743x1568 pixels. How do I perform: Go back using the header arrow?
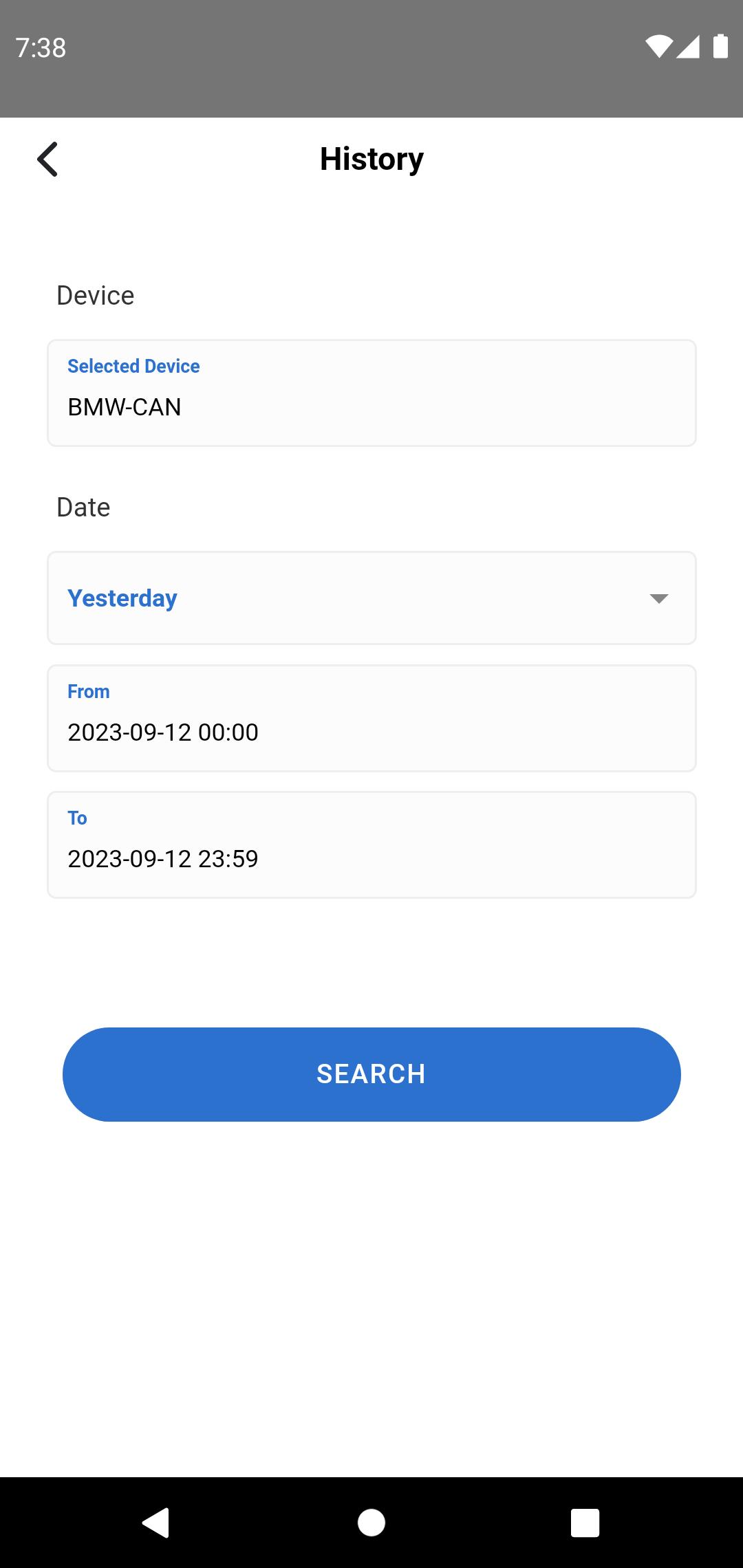click(x=47, y=160)
